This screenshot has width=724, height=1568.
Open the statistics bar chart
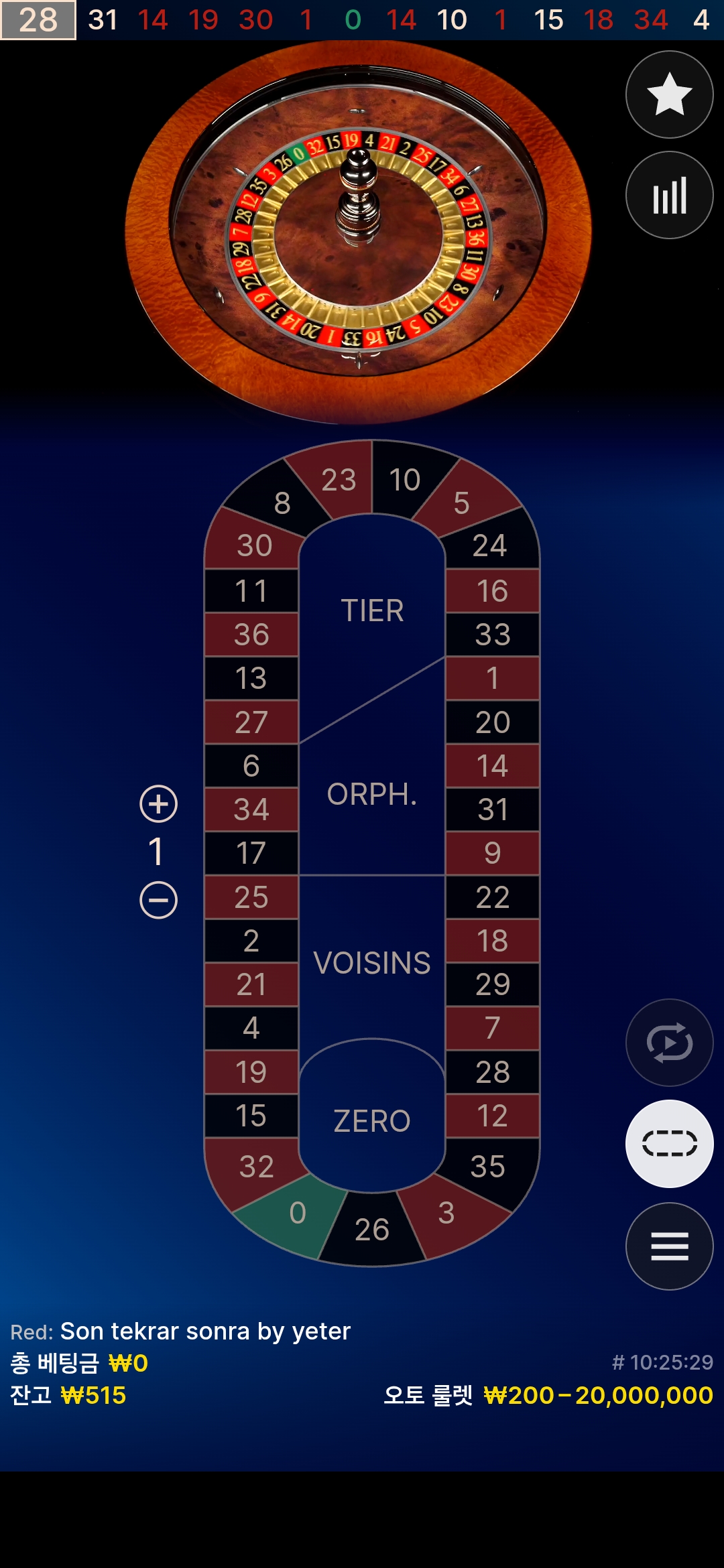[x=669, y=195]
